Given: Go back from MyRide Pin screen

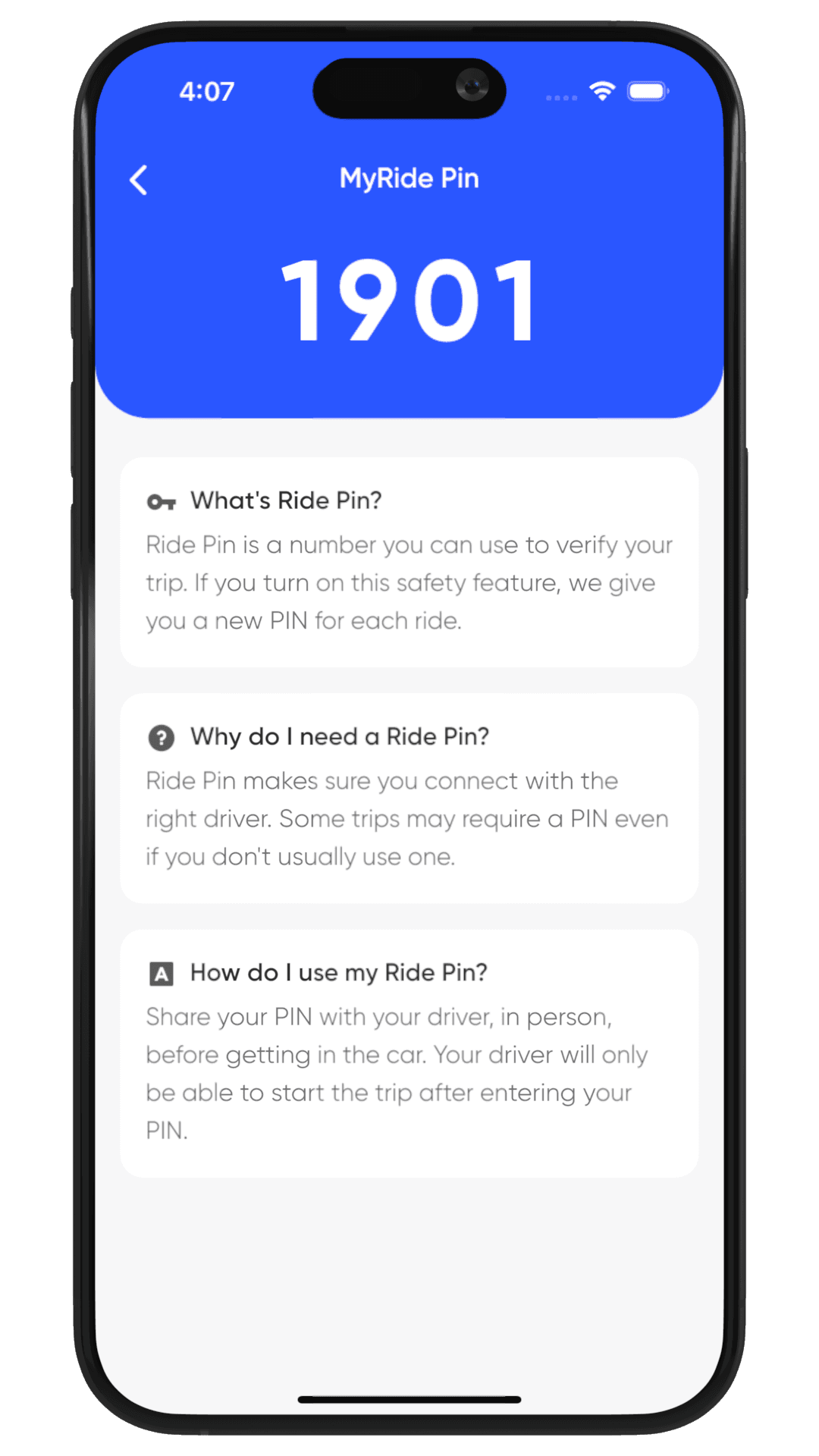Looking at the screenshot, I should tap(139, 180).
